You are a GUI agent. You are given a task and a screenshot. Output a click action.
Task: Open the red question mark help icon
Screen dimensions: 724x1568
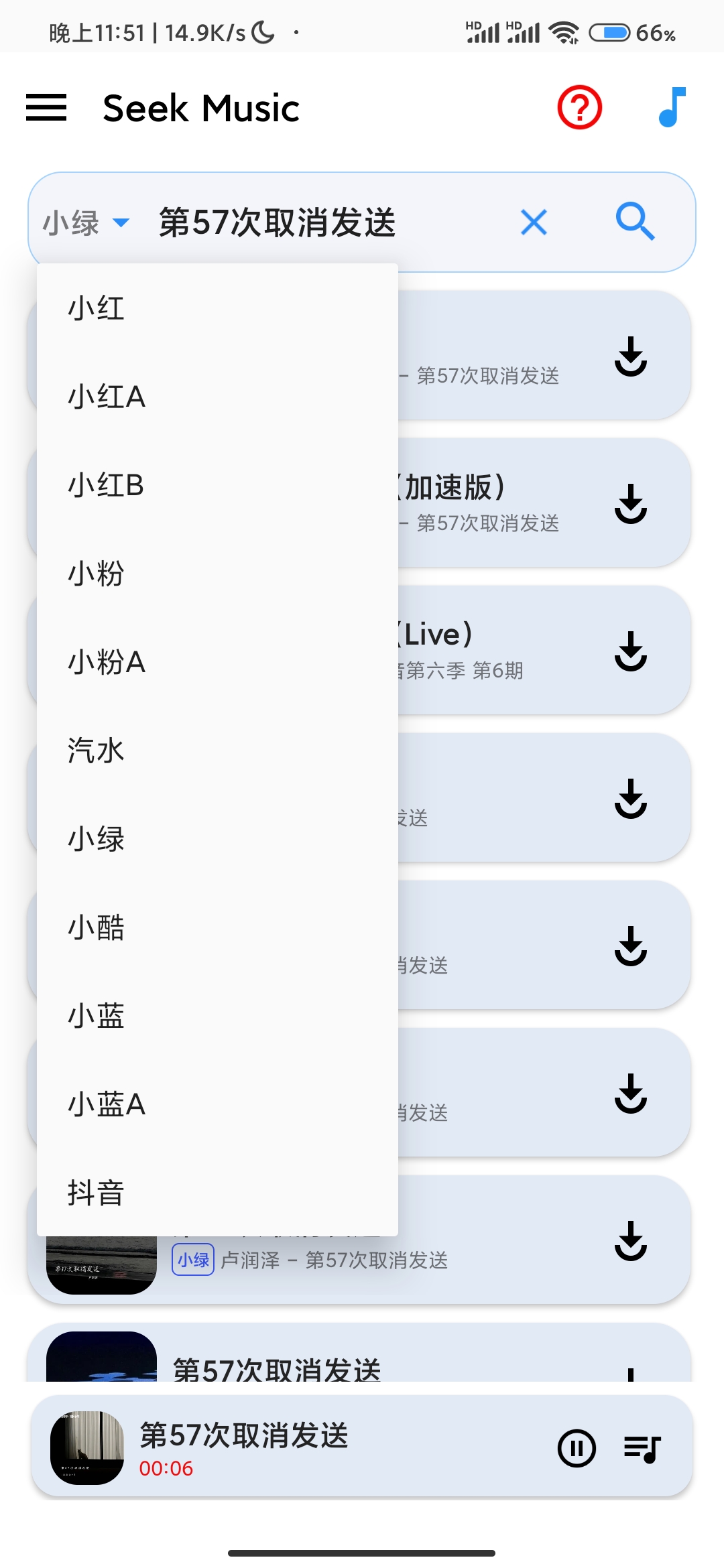(578, 107)
